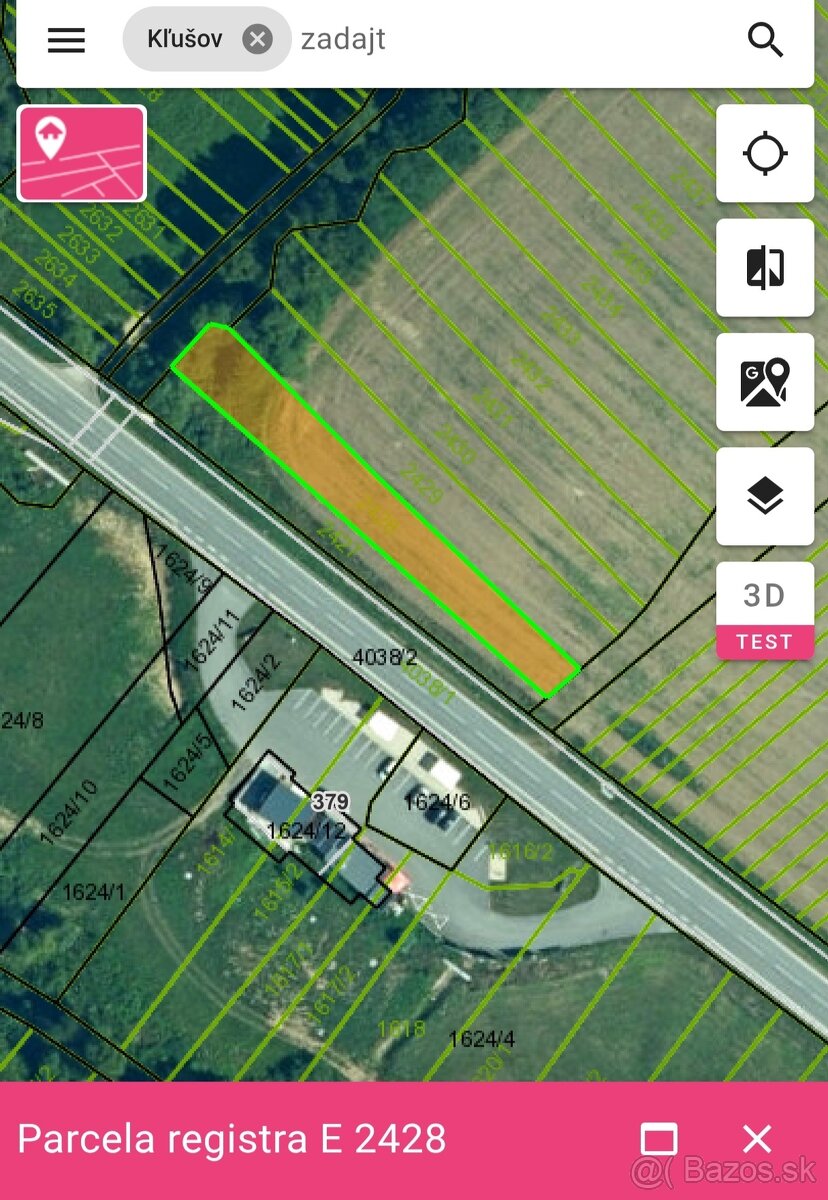Expand the parcel E 2428 details panel

tap(659, 1139)
